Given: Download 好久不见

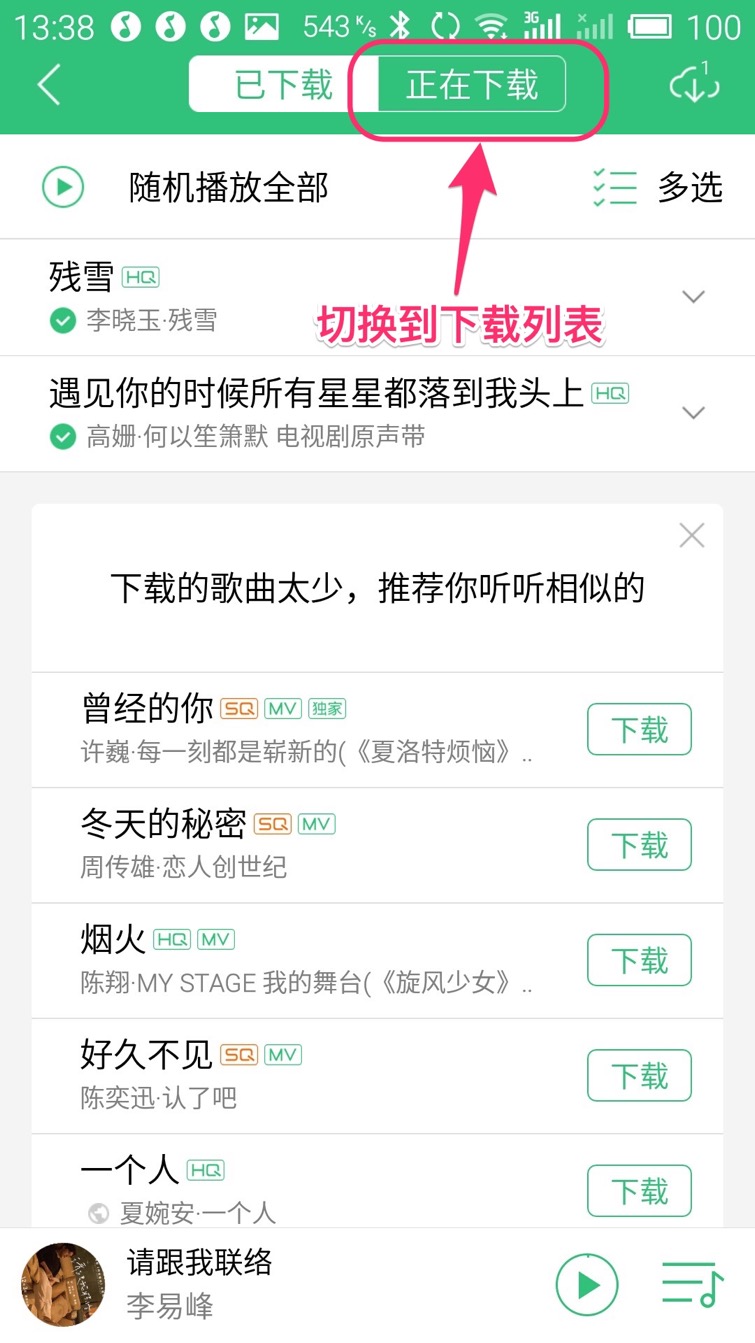Looking at the screenshot, I should (639, 1076).
